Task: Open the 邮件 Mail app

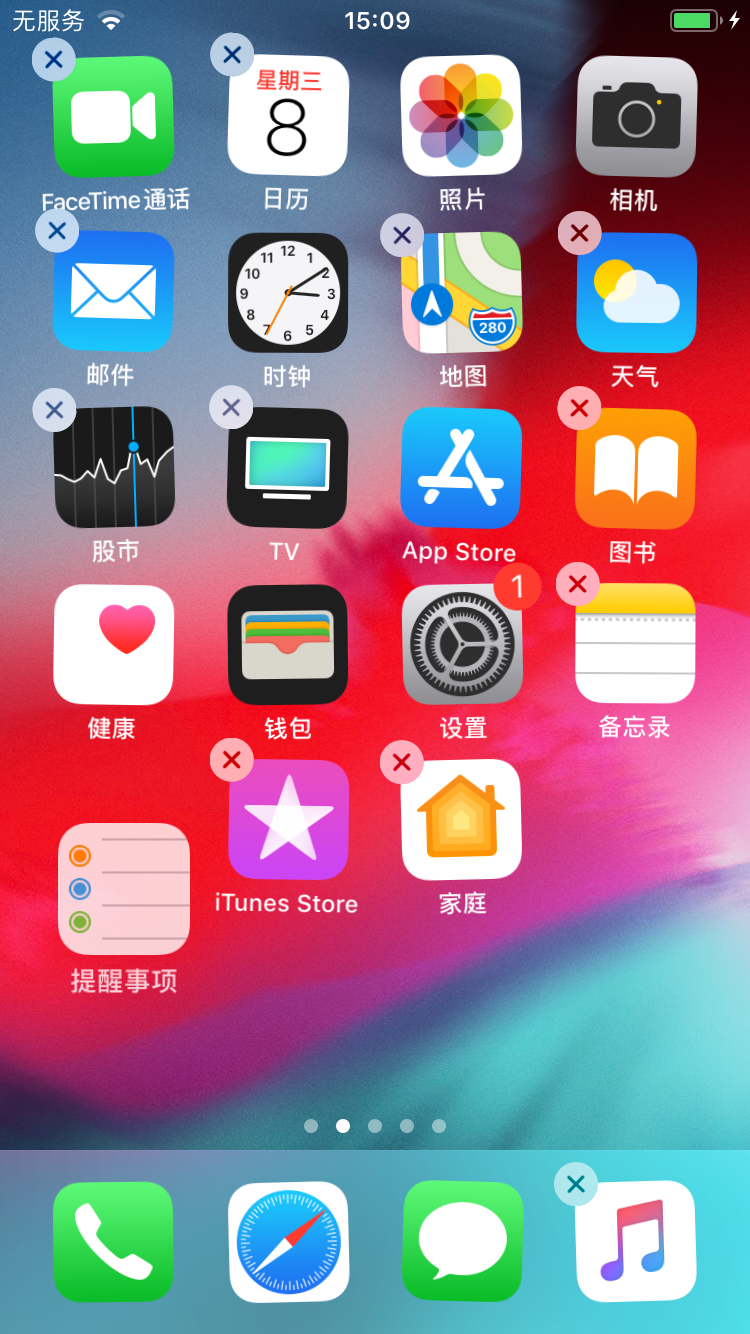Action: 113,292
